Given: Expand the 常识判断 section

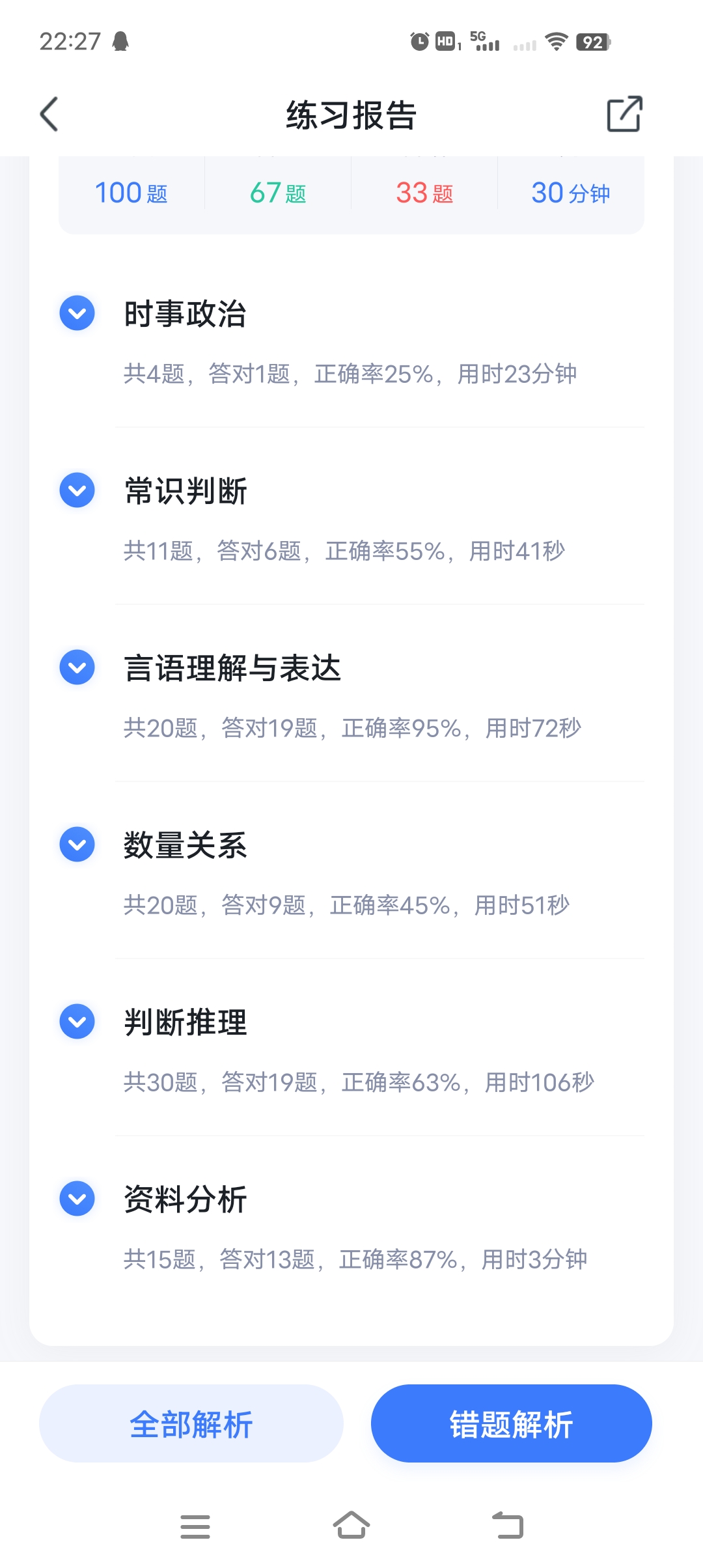Looking at the screenshot, I should [x=77, y=490].
